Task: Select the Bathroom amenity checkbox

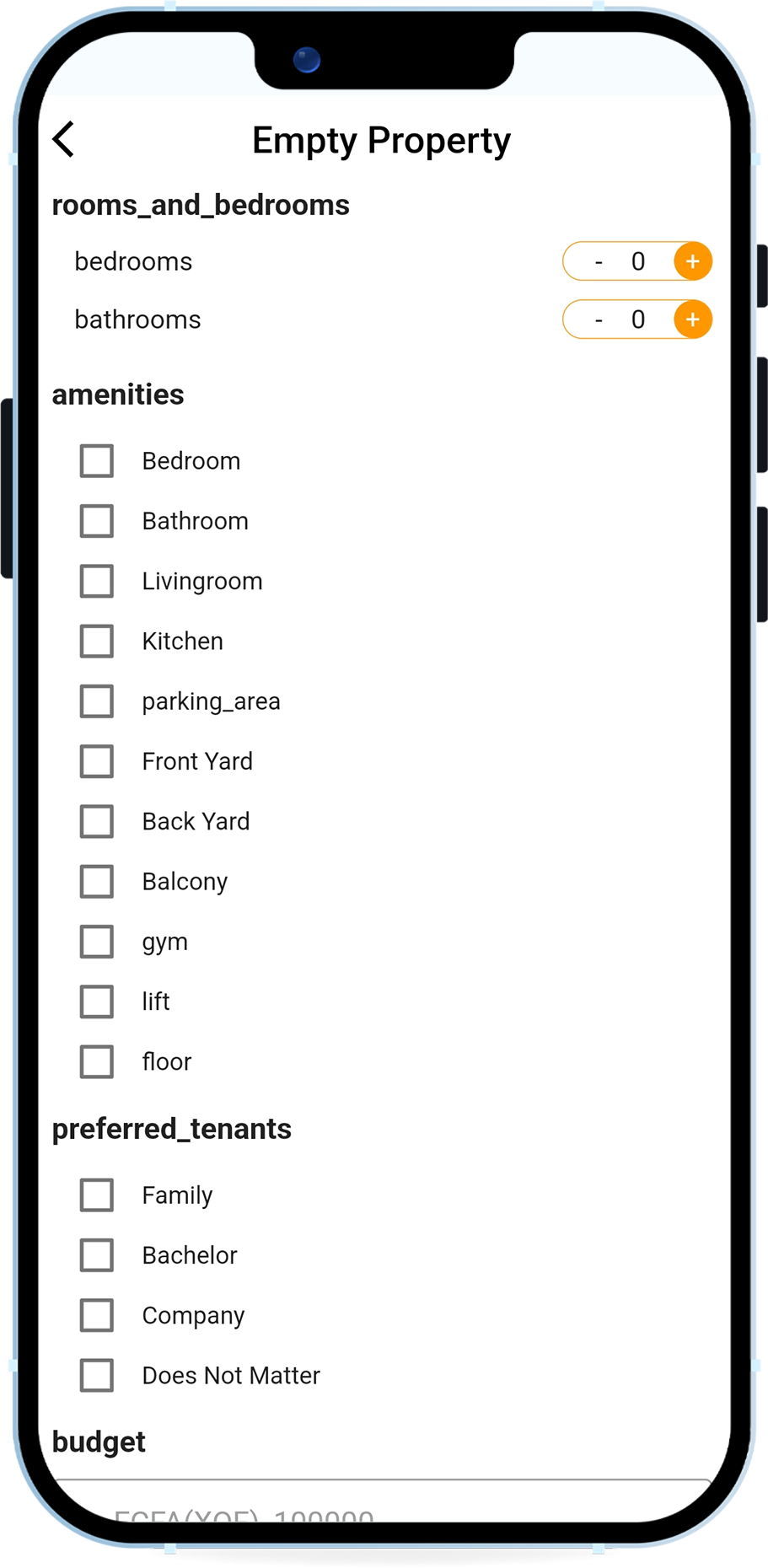Action: pos(97,521)
